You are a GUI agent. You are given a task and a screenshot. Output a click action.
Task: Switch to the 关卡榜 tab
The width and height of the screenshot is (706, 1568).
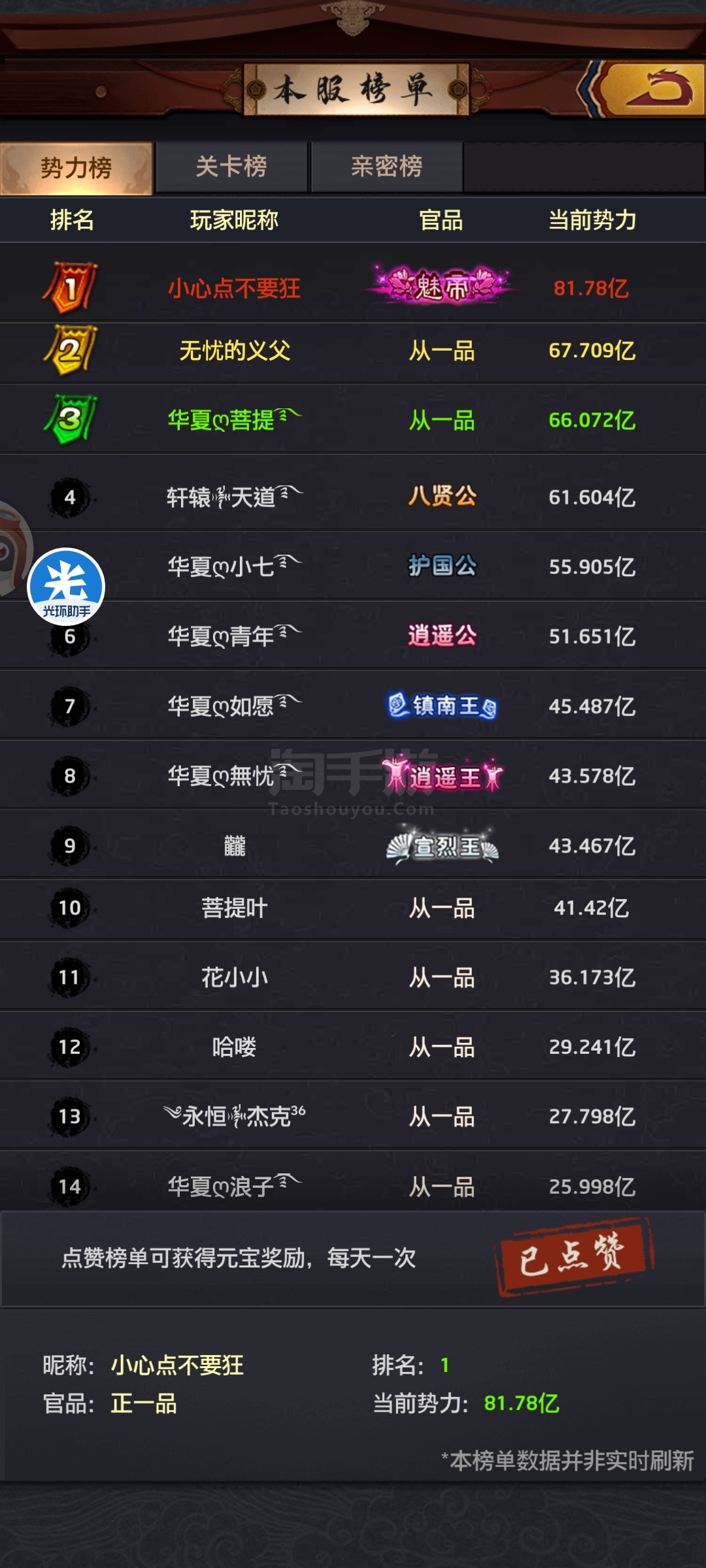pos(231,167)
